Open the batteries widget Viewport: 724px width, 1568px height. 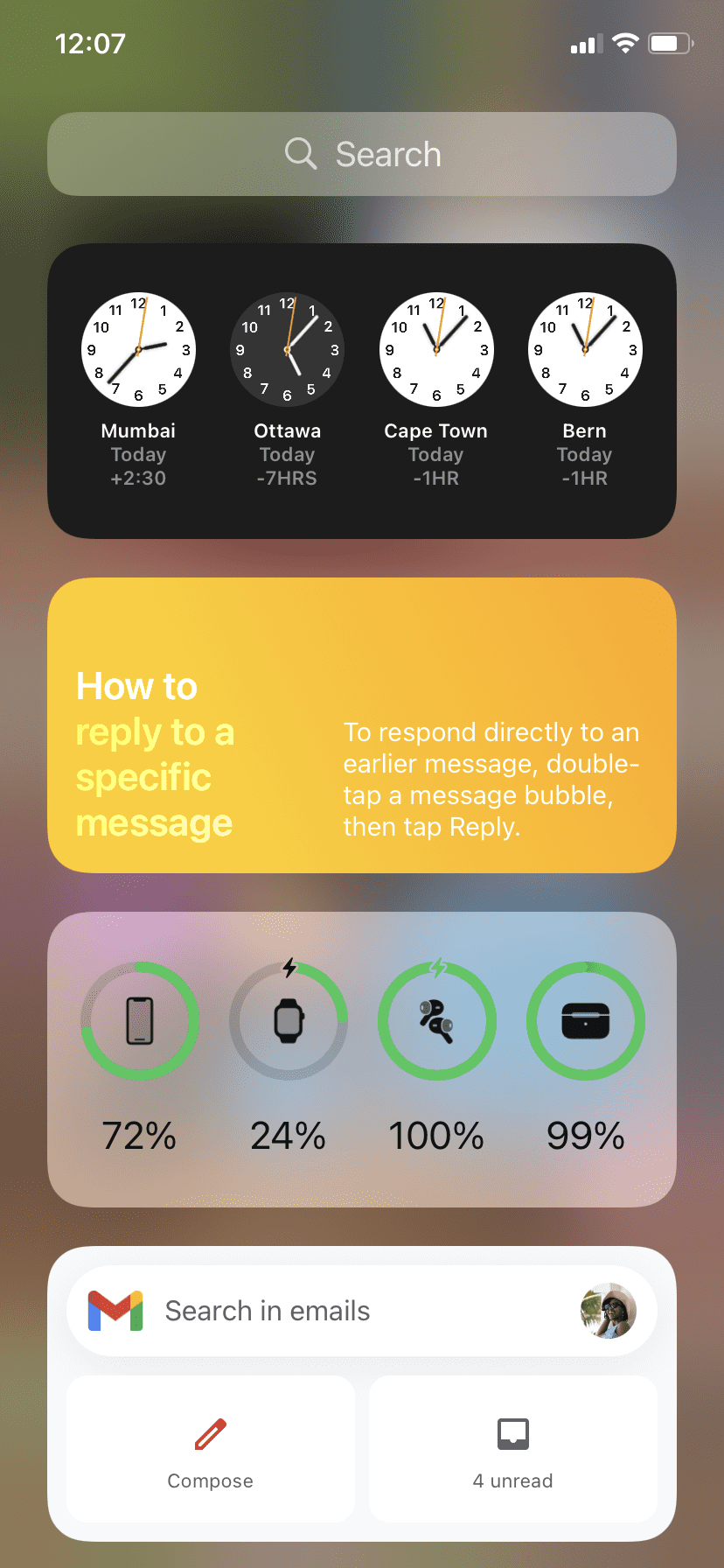click(x=362, y=1060)
